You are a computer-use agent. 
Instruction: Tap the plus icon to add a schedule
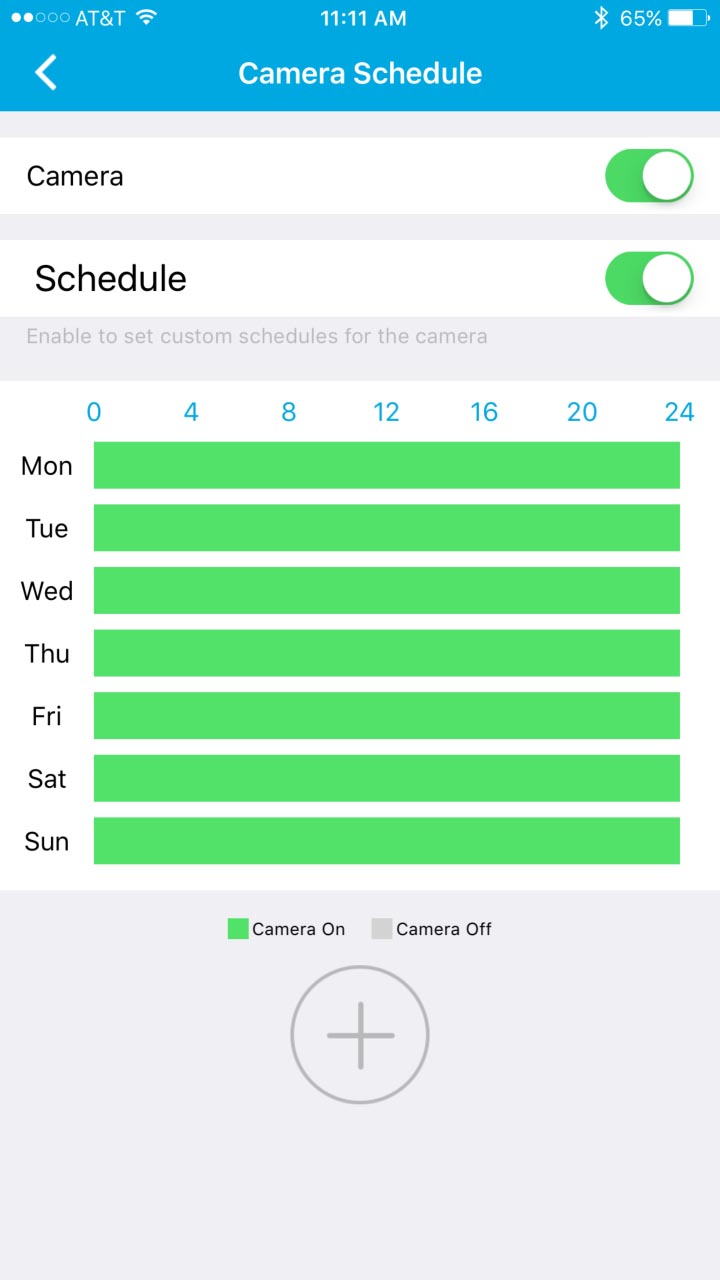(x=360, y=1034)
